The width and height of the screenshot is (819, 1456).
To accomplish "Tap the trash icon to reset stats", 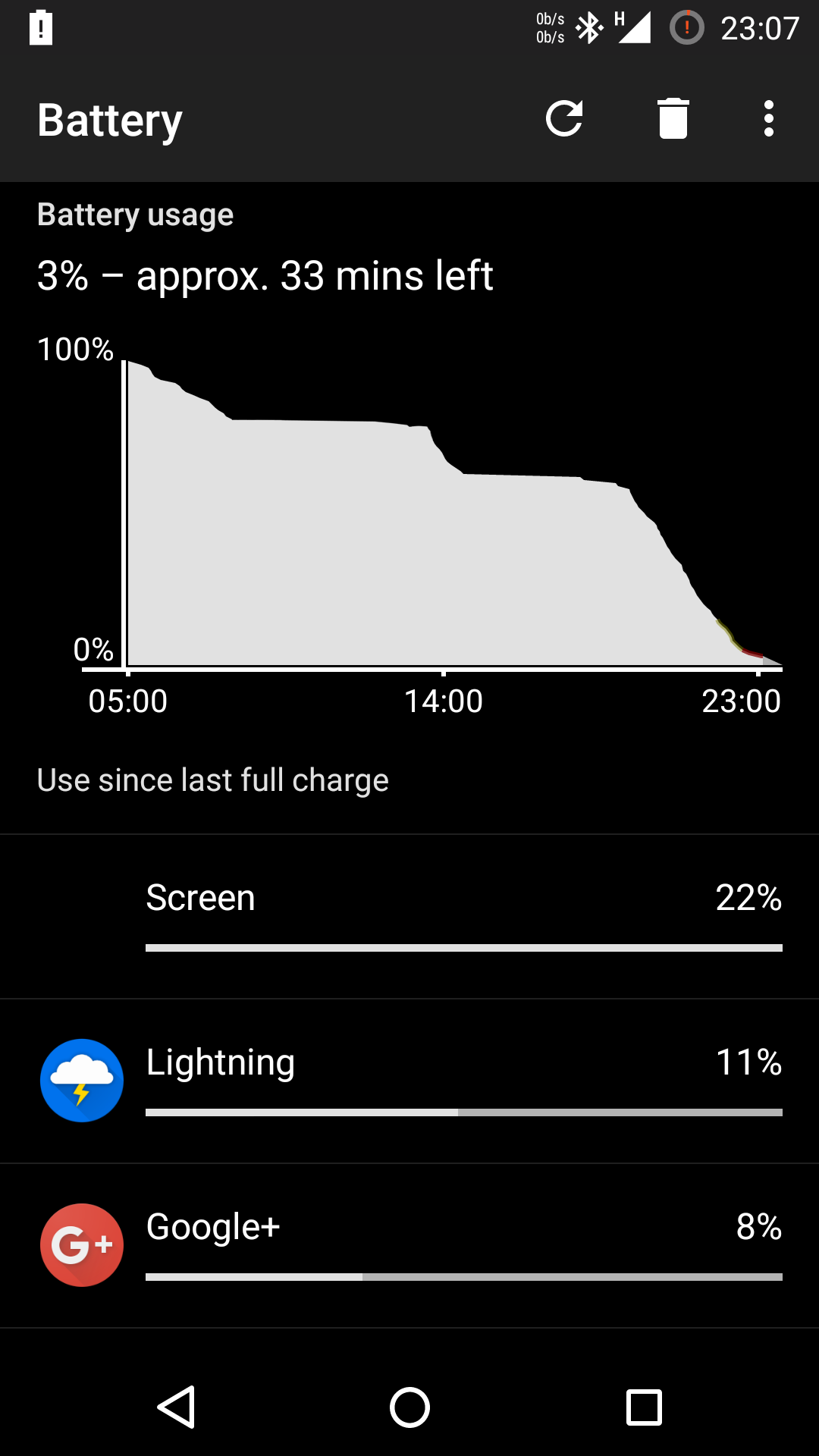I will (x=673, y=119).
